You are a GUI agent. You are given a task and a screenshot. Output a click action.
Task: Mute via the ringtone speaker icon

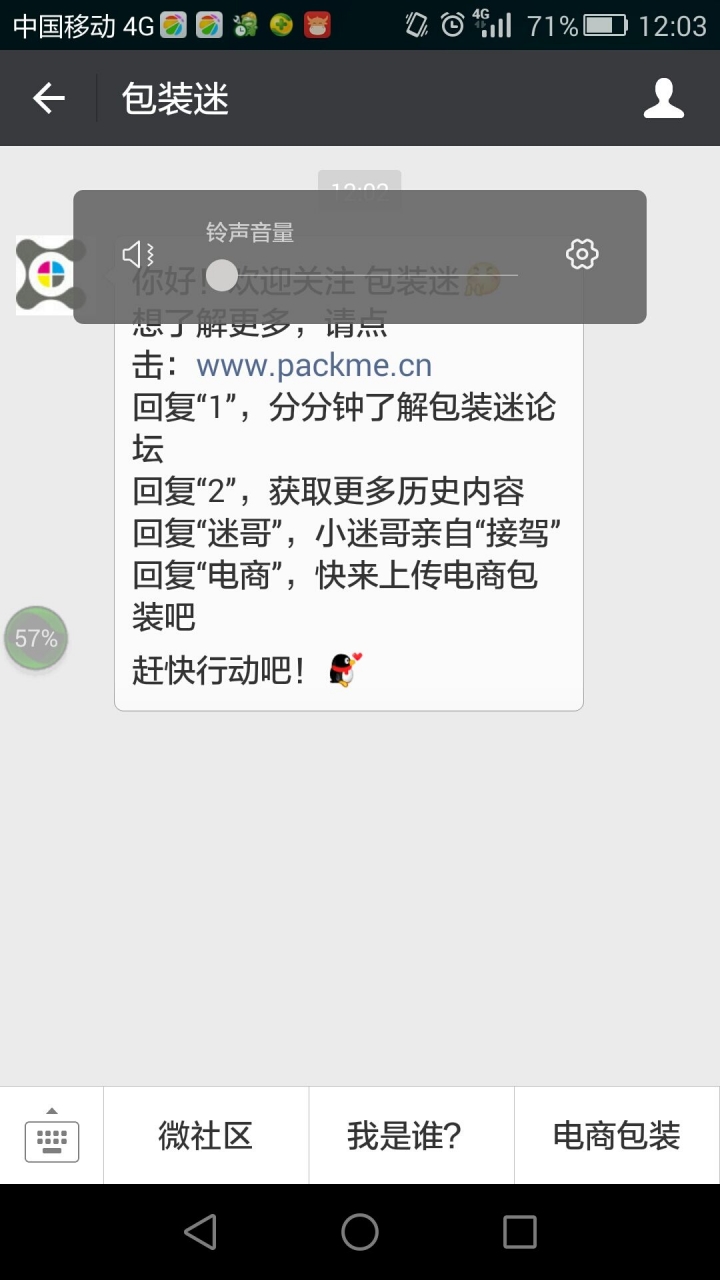137,254
